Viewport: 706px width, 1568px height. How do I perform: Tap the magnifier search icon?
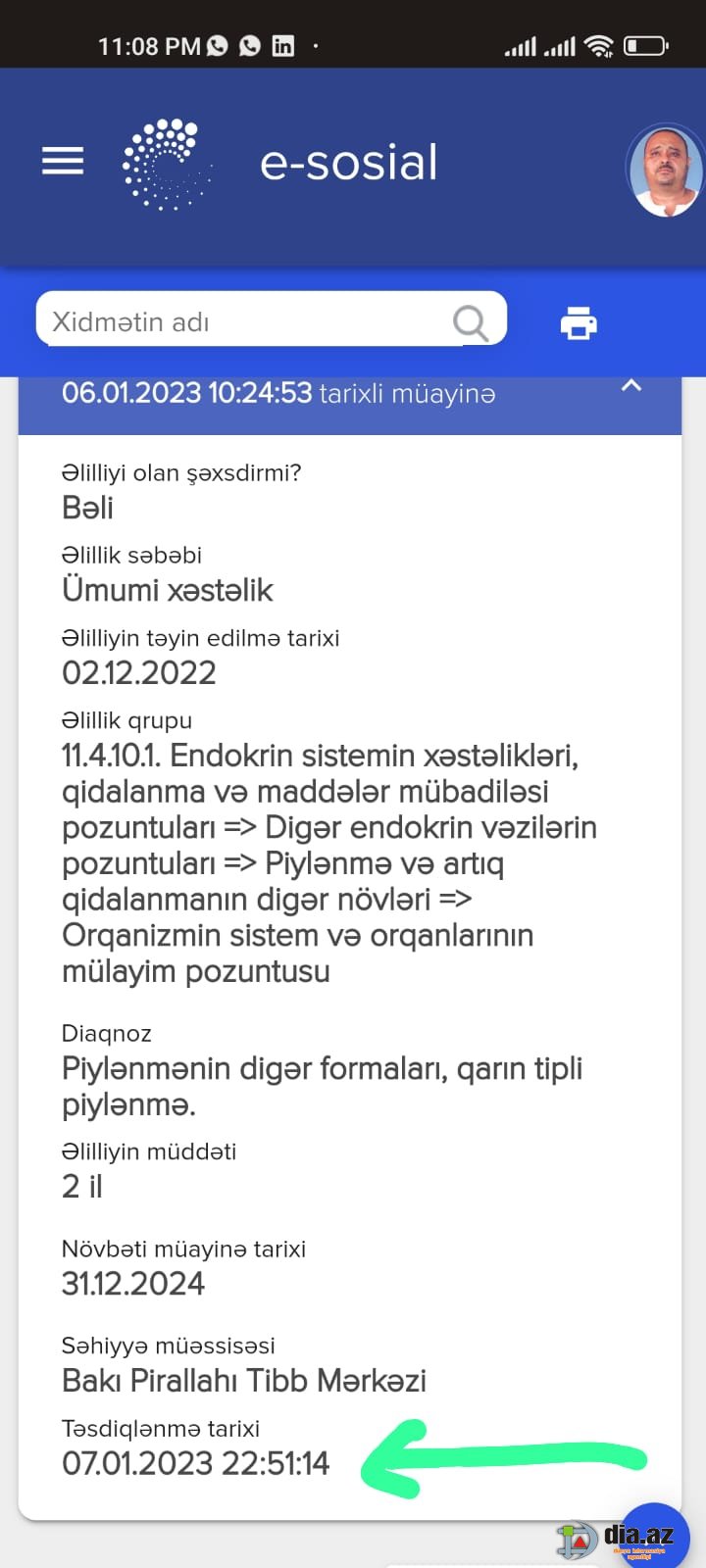(471, 321)
